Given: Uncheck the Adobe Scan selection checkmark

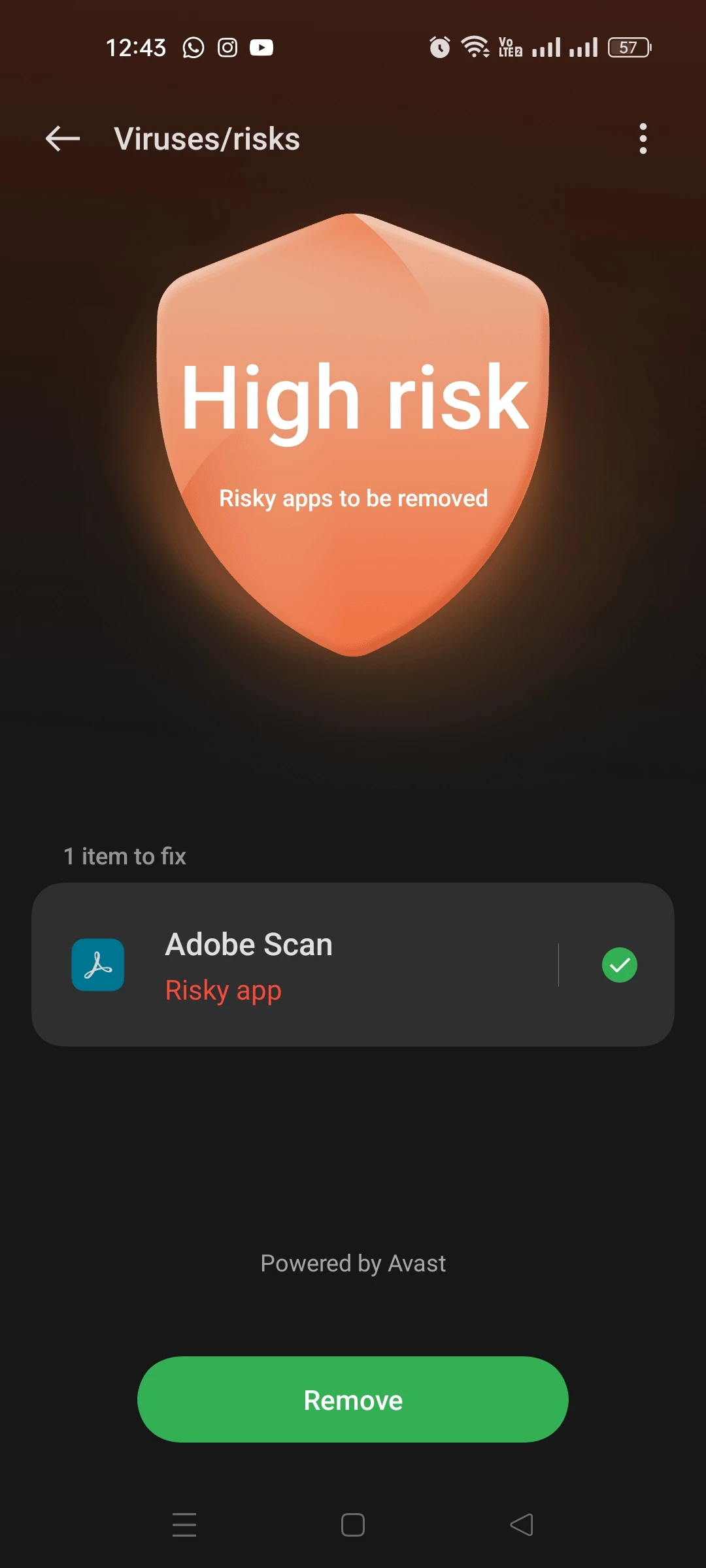Looking at the screenshot, I should (x=619, y=965).
